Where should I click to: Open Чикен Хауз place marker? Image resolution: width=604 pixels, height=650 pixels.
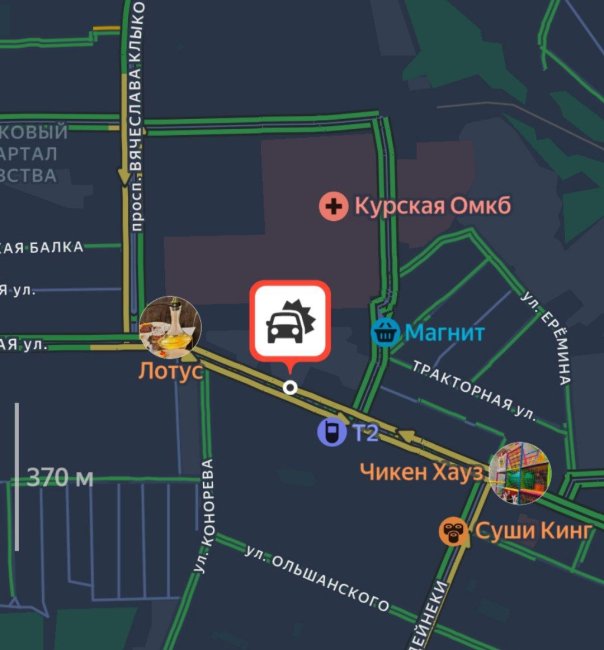519,473
